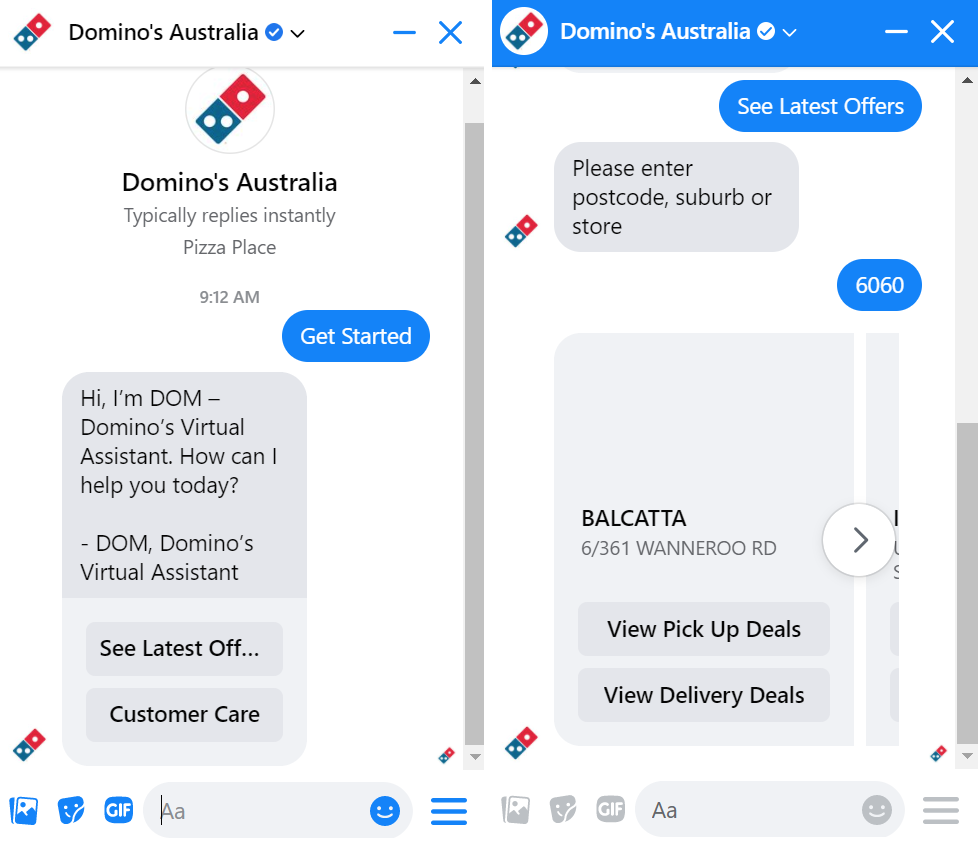Close the blue-header Domino's chat window
The width and height of the screenshot is (978, 846).
pyautogui.click(x=942, y=32)
